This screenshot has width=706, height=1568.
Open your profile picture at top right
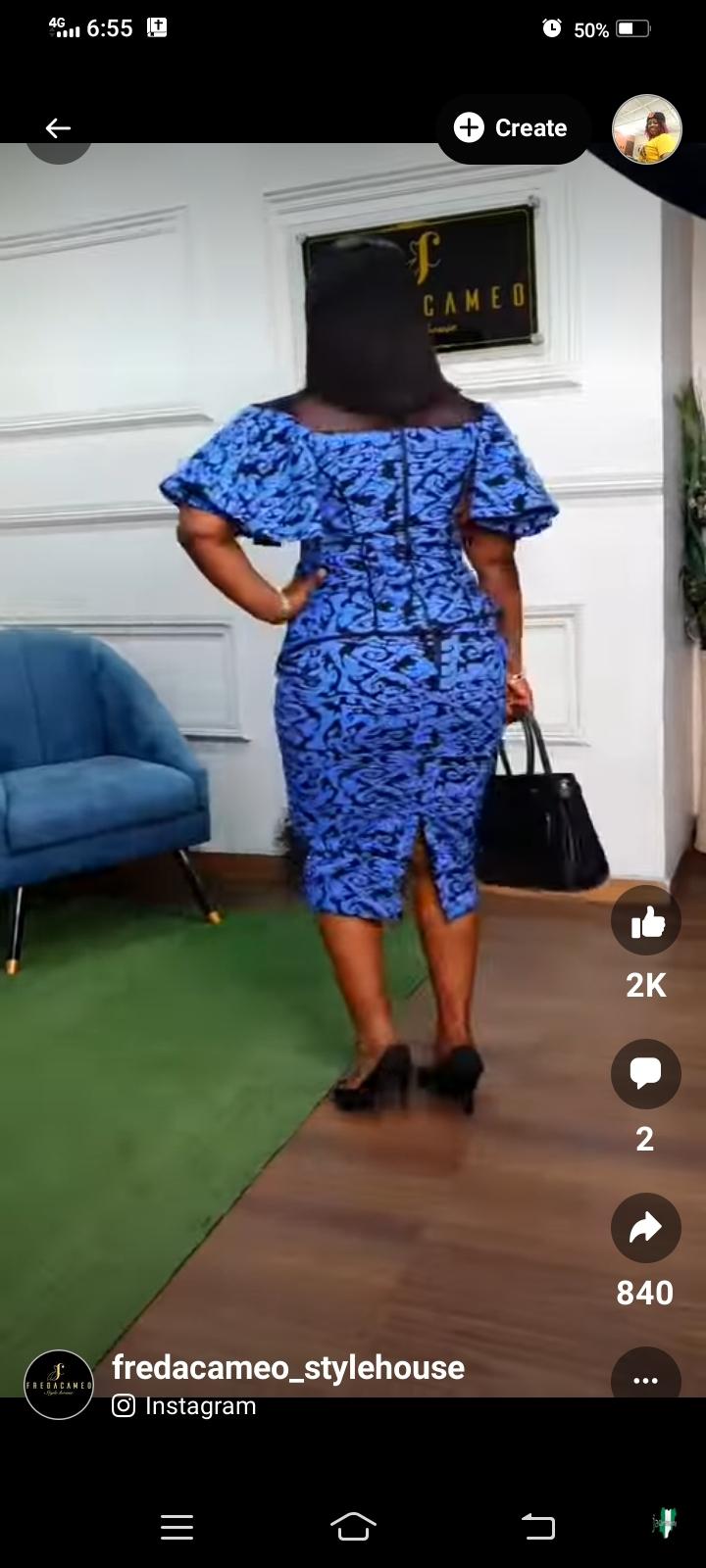tap(647, 129)
